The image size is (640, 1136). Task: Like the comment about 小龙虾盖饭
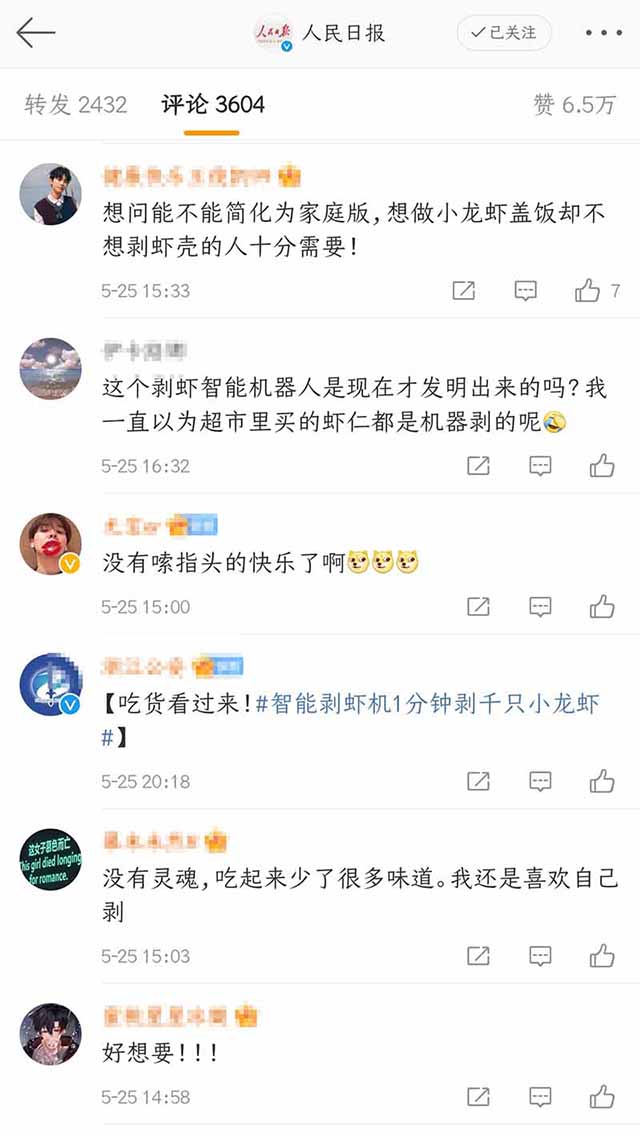pyautogui.click(x=588, y=291)
